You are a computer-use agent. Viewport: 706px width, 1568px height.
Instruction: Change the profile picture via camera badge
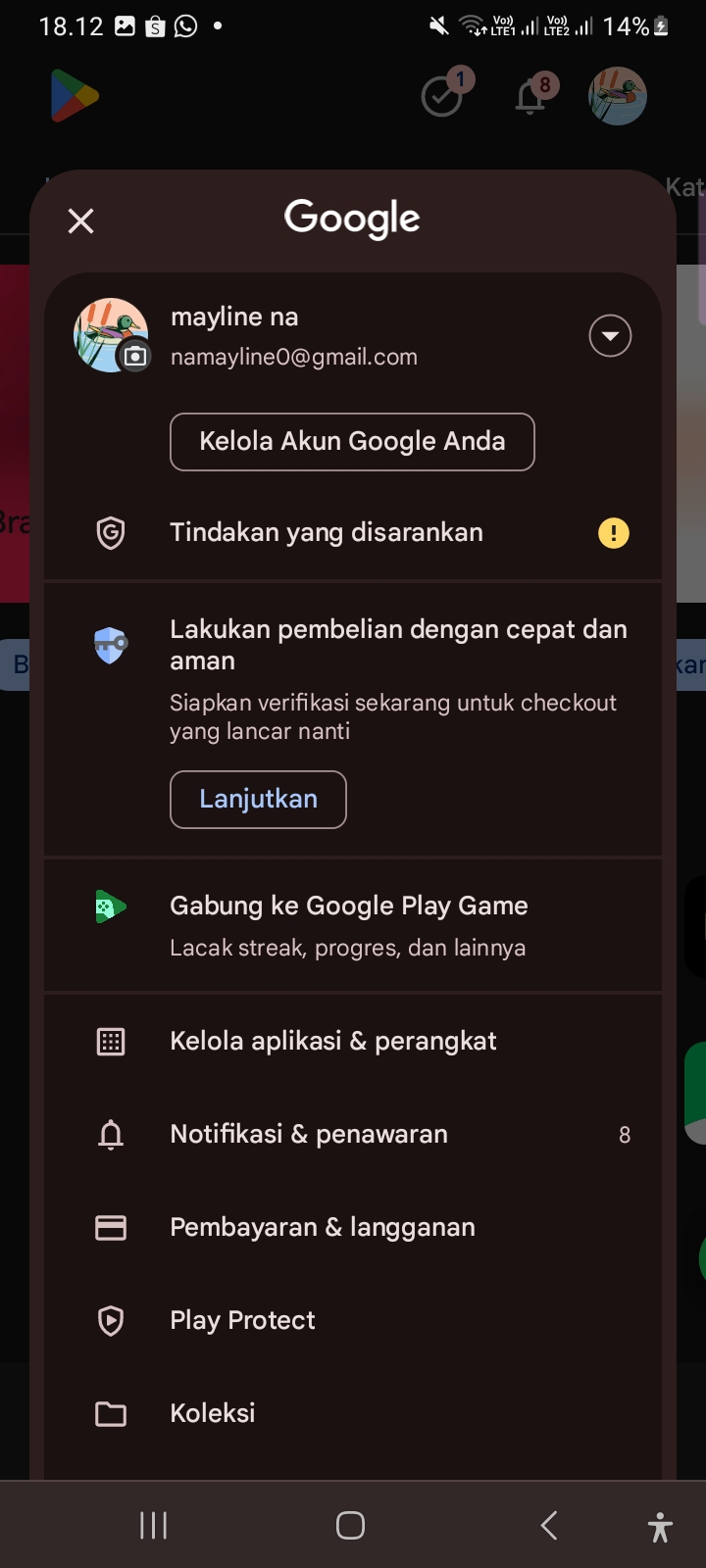[x=135, y=357]
